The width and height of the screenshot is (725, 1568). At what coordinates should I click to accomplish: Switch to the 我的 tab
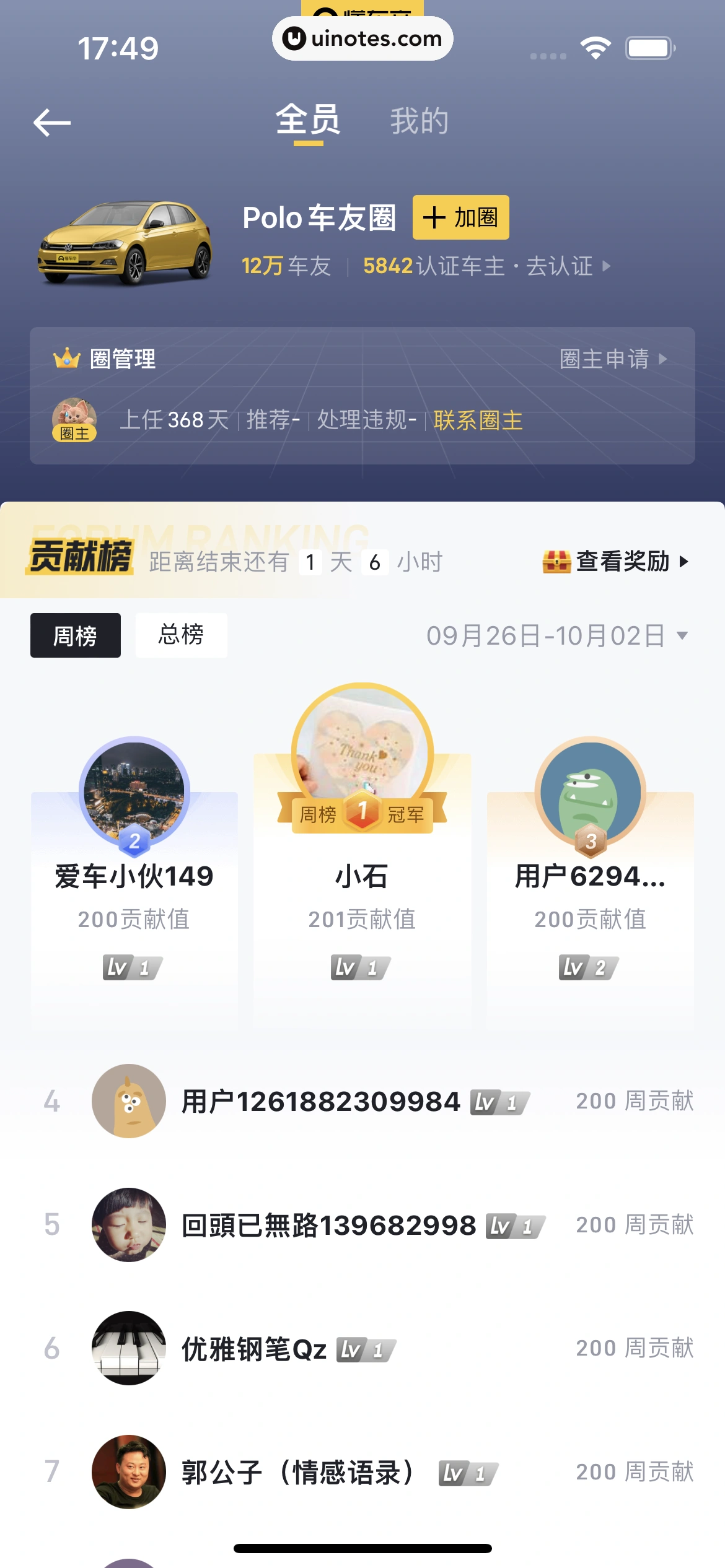[419, 121]
